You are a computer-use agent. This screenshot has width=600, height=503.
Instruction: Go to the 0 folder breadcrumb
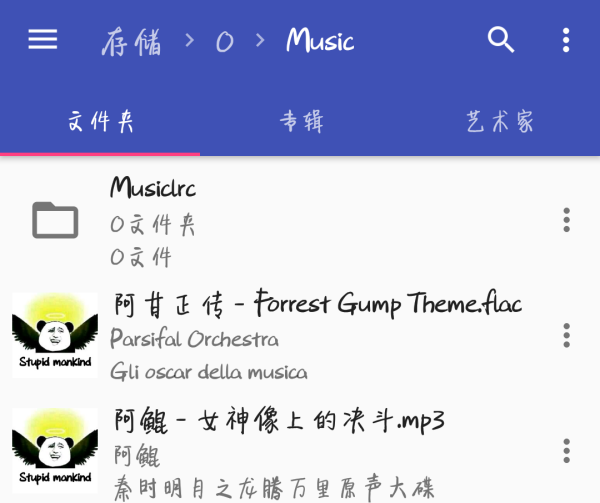tap(224, 42)
